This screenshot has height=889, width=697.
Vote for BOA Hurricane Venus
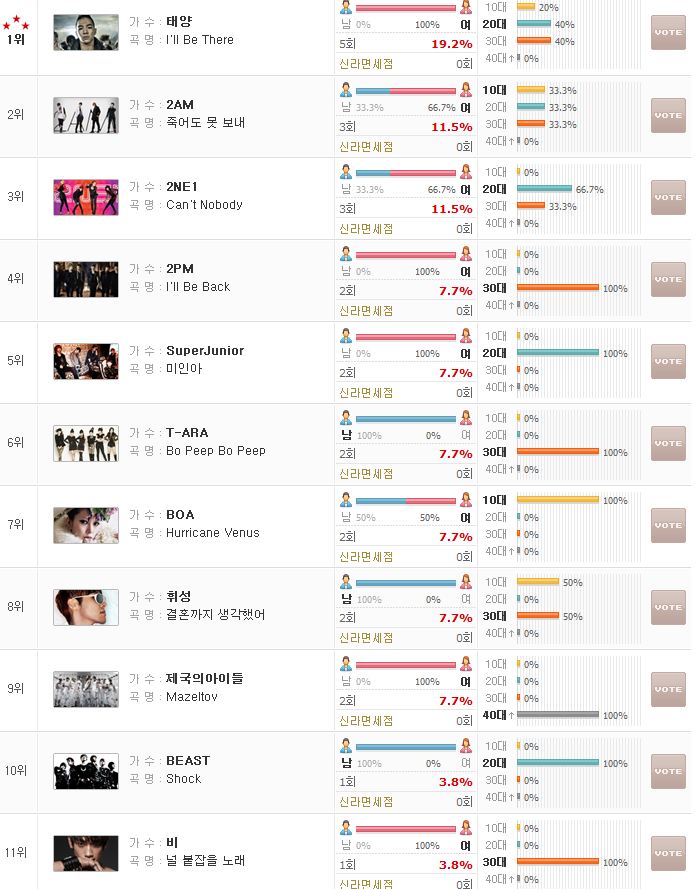(x=668, y=525)
